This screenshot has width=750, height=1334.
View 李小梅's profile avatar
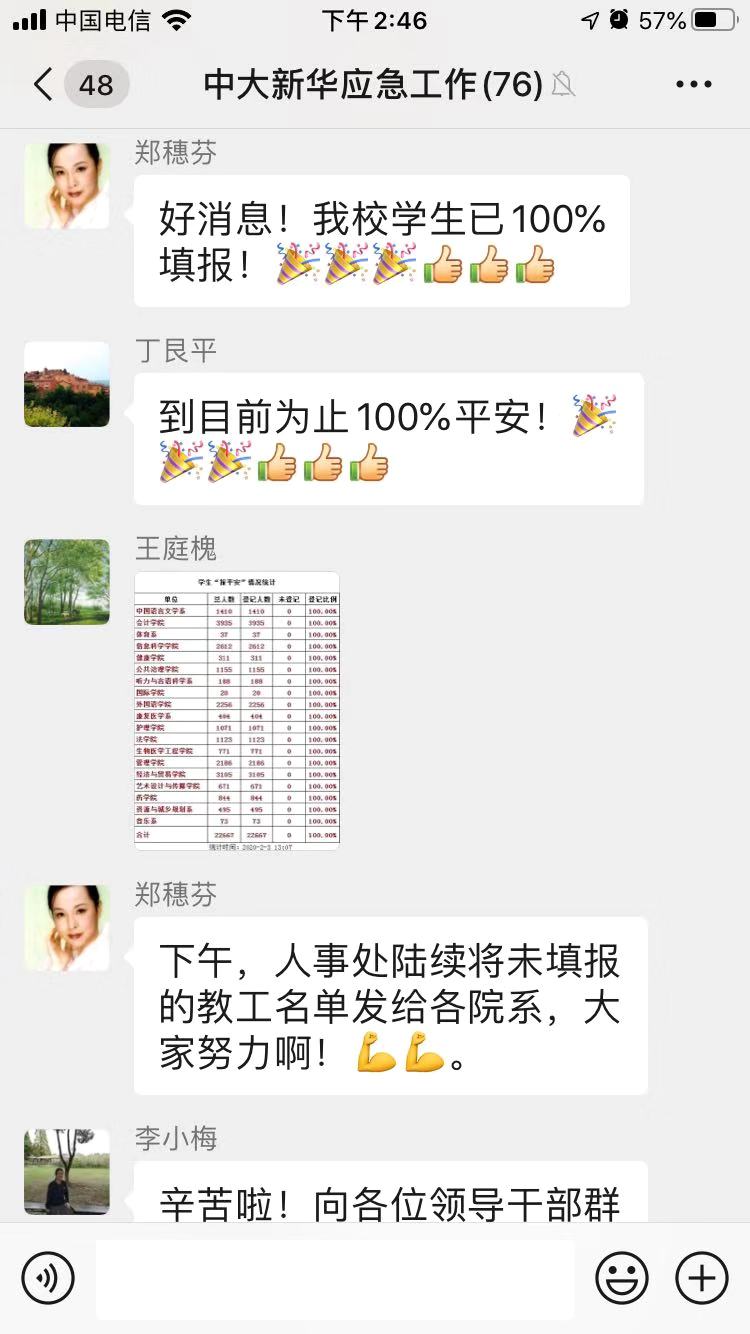point(67,1172)
